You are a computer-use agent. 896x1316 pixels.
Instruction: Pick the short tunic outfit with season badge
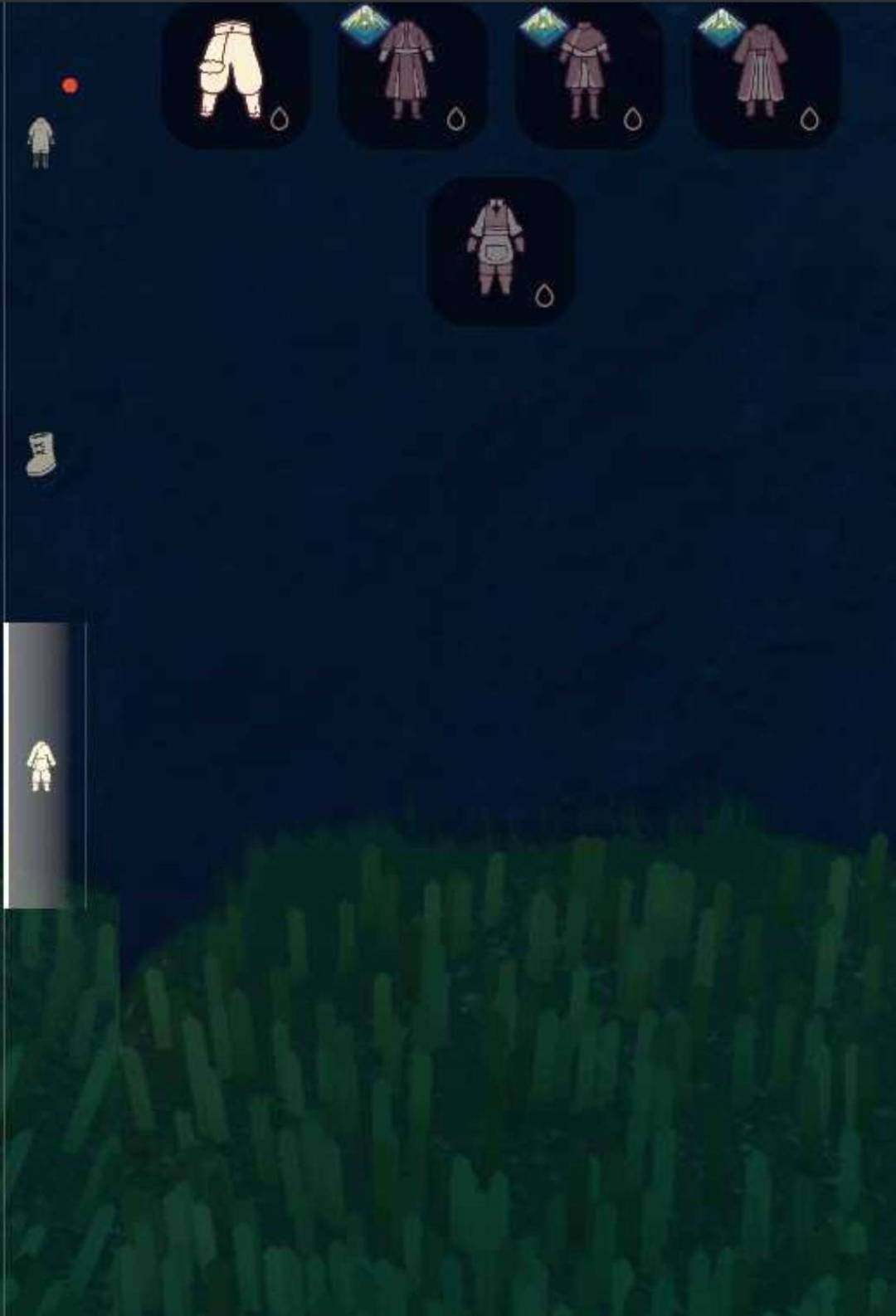[588, 75]
